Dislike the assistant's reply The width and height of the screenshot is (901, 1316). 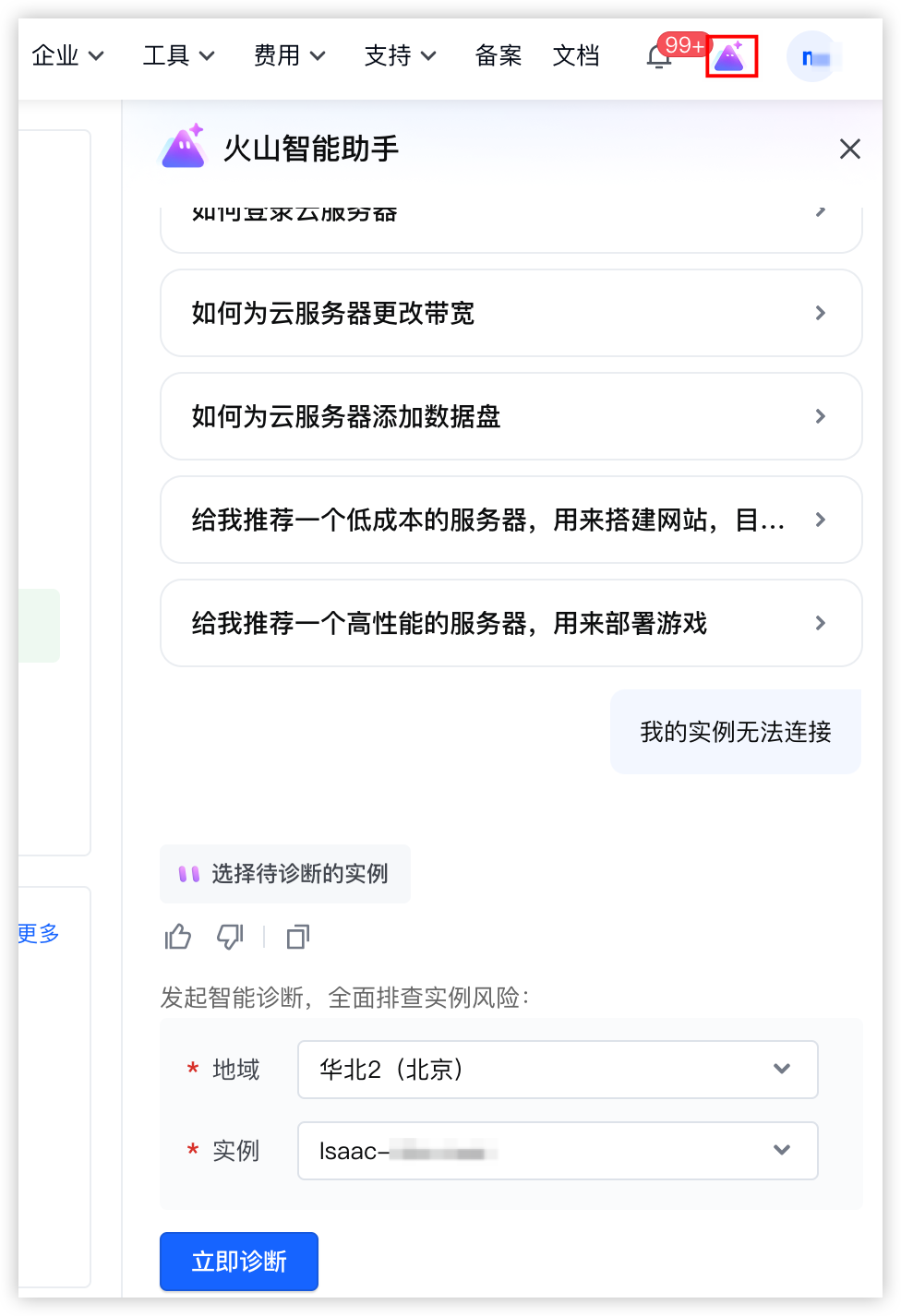[x=230, y=937]
